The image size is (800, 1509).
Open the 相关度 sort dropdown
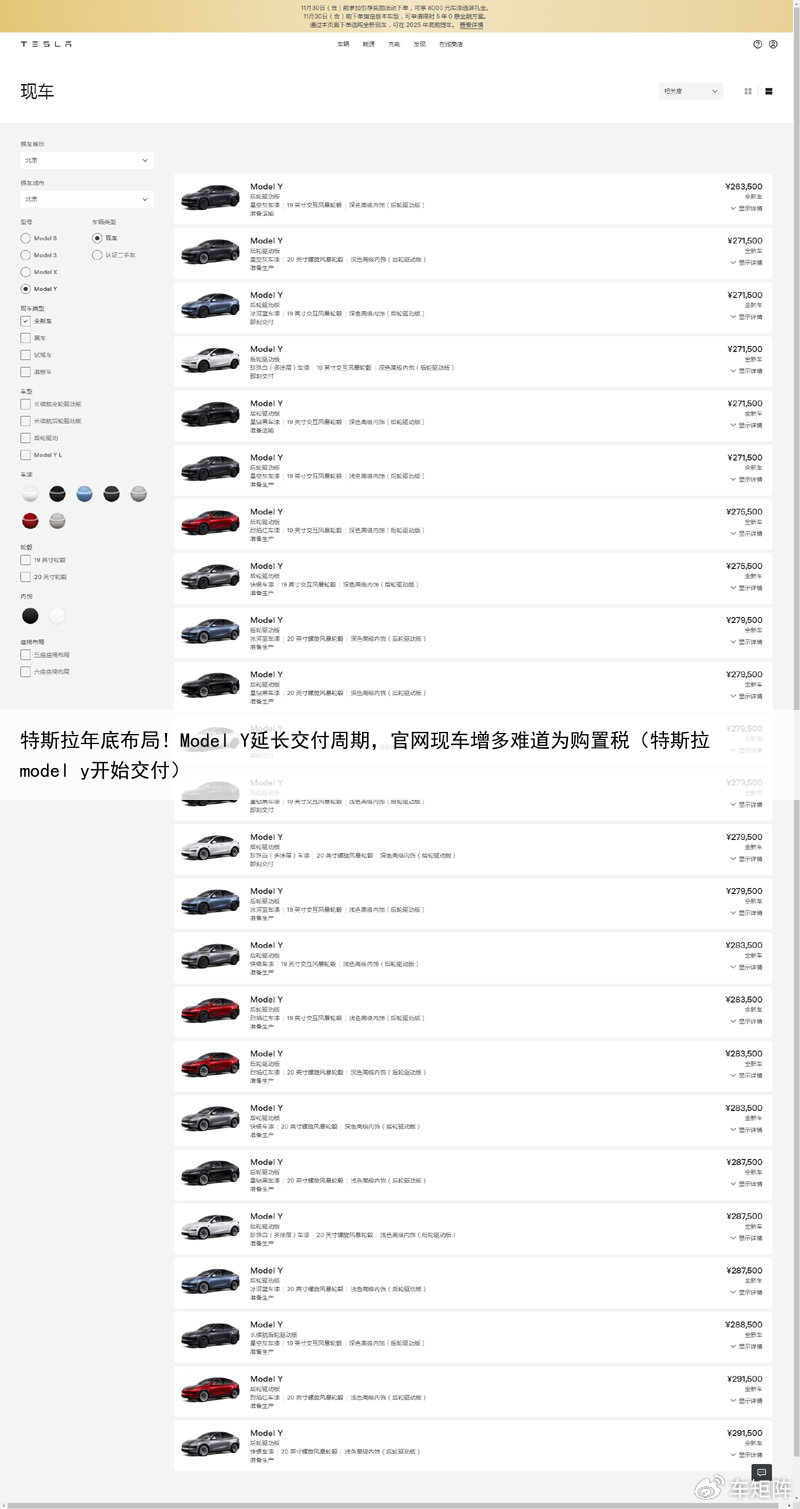pos(691,91)
